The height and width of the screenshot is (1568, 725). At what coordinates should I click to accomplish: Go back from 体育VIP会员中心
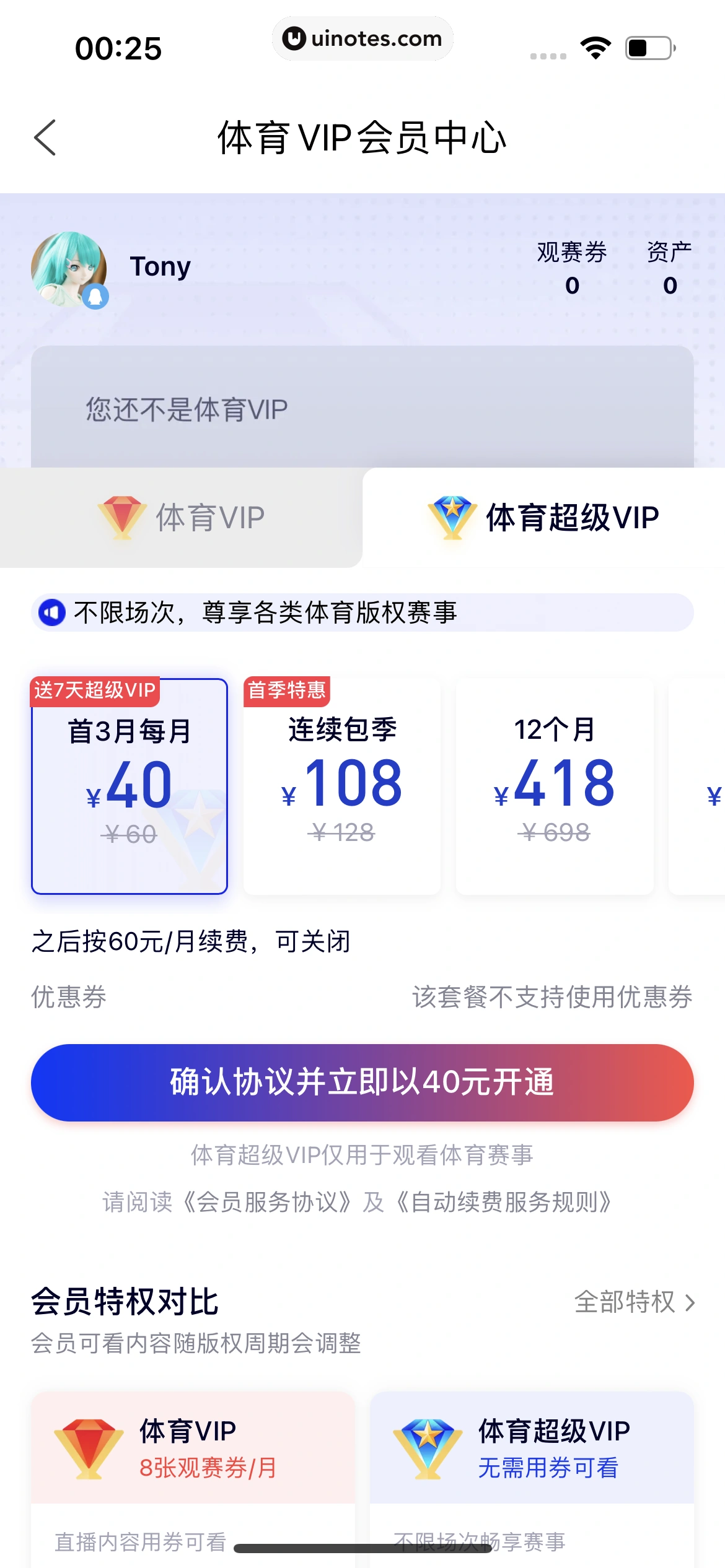[x=45, y=137]
